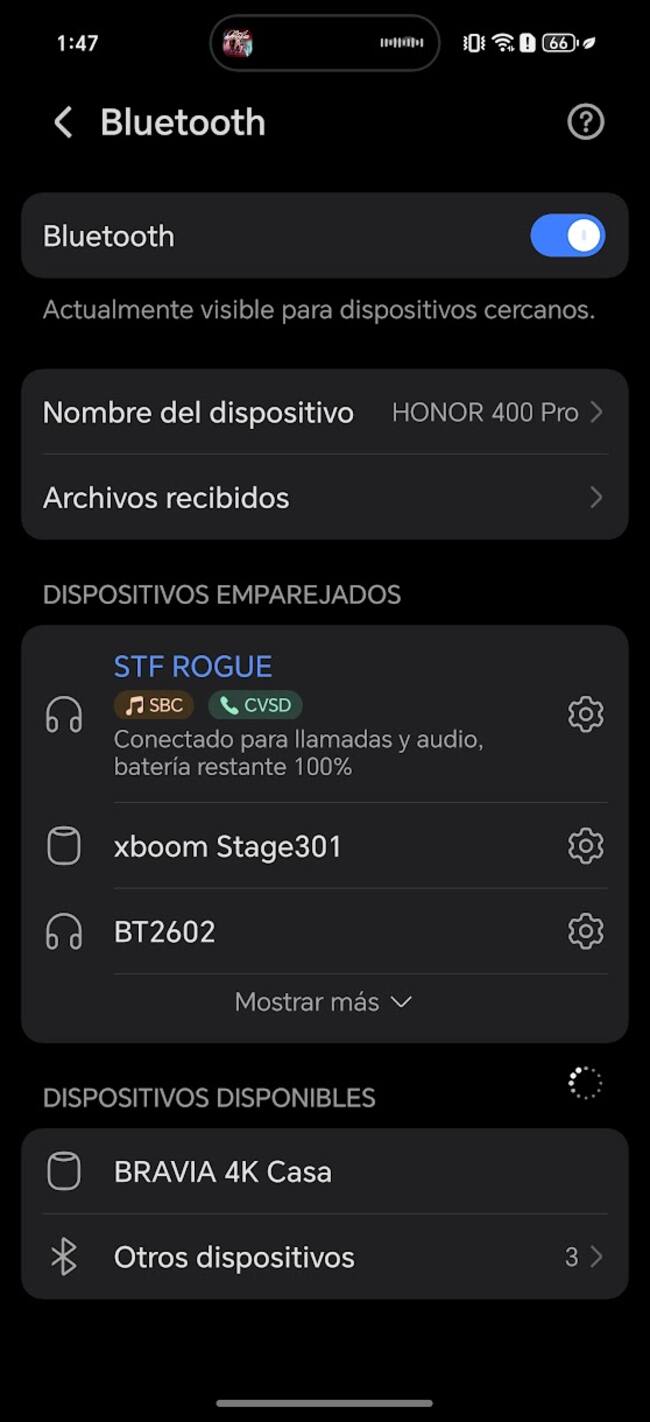Screen dimensions: 650x1422
Task: Pair with BRAVIA 4K Casa
Action: [324, 1172]
